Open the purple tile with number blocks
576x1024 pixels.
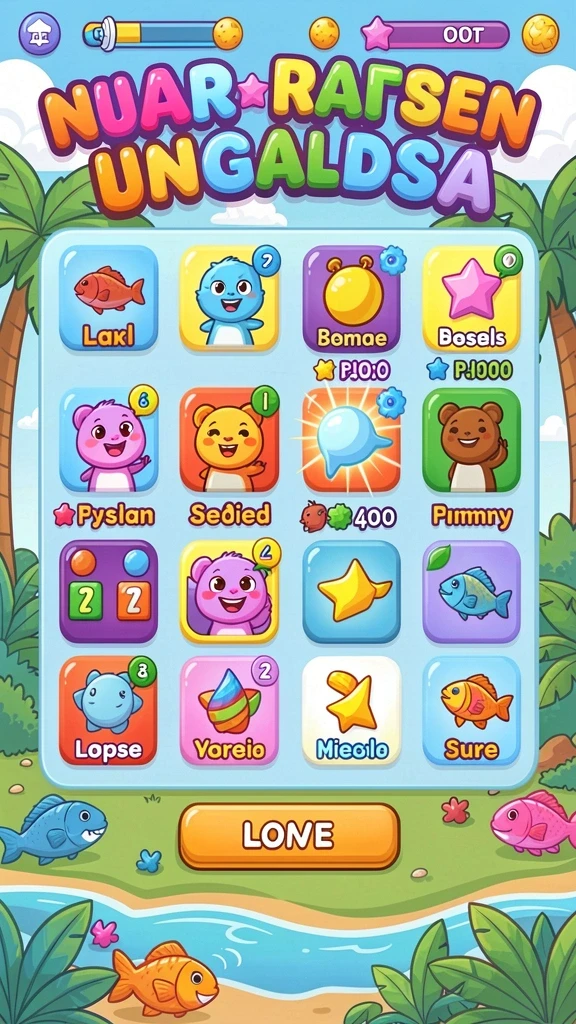pos(108,592)
